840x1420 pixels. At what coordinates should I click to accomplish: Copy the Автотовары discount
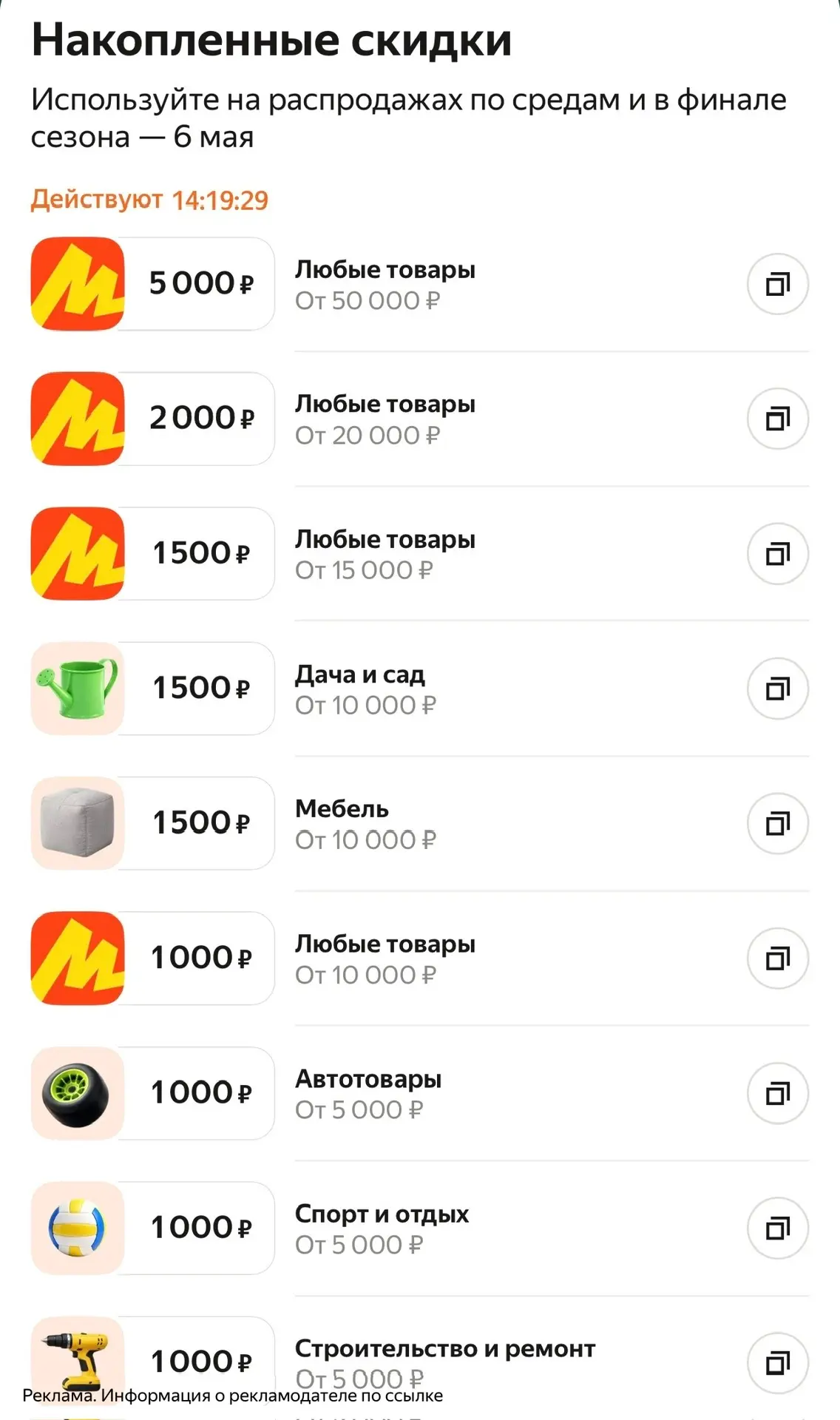tap(777, 1093)
